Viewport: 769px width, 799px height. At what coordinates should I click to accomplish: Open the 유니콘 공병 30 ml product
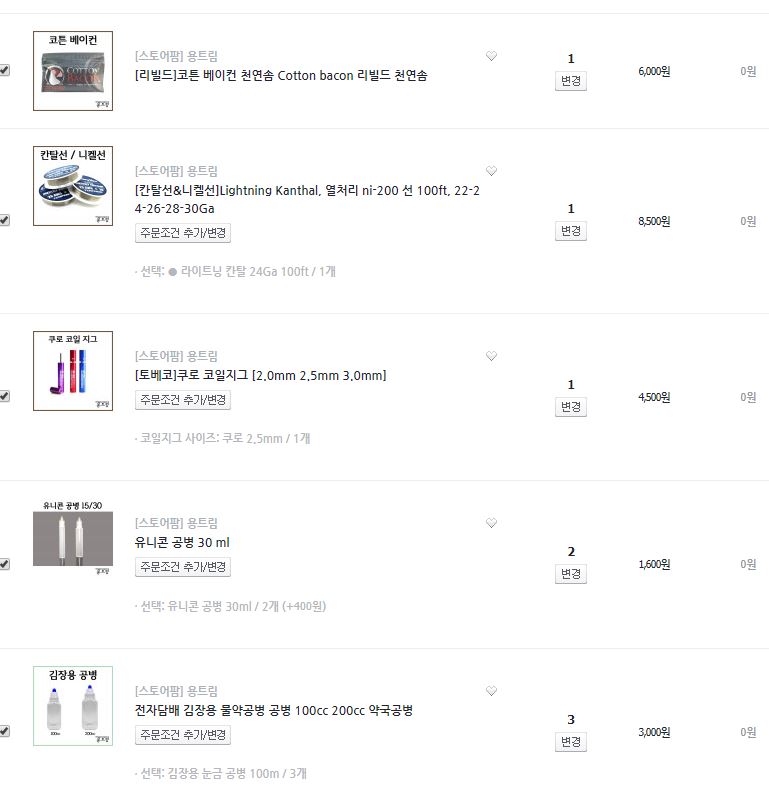pos(182,543)
